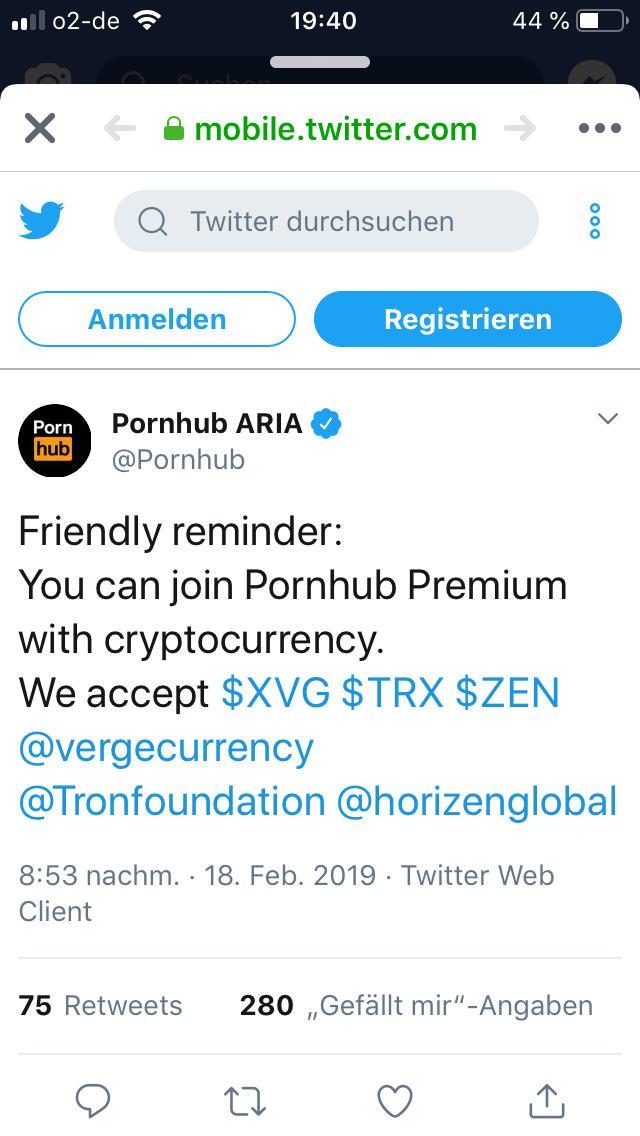Go forward in browser history
Screen dimensions: 640x1136
(520, 128)
